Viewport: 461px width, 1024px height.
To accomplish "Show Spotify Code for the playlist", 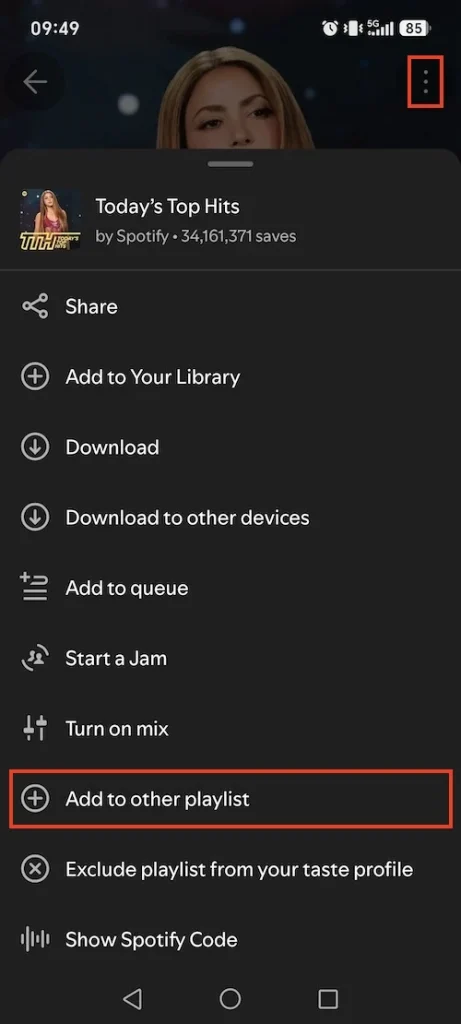I will 230,940.
